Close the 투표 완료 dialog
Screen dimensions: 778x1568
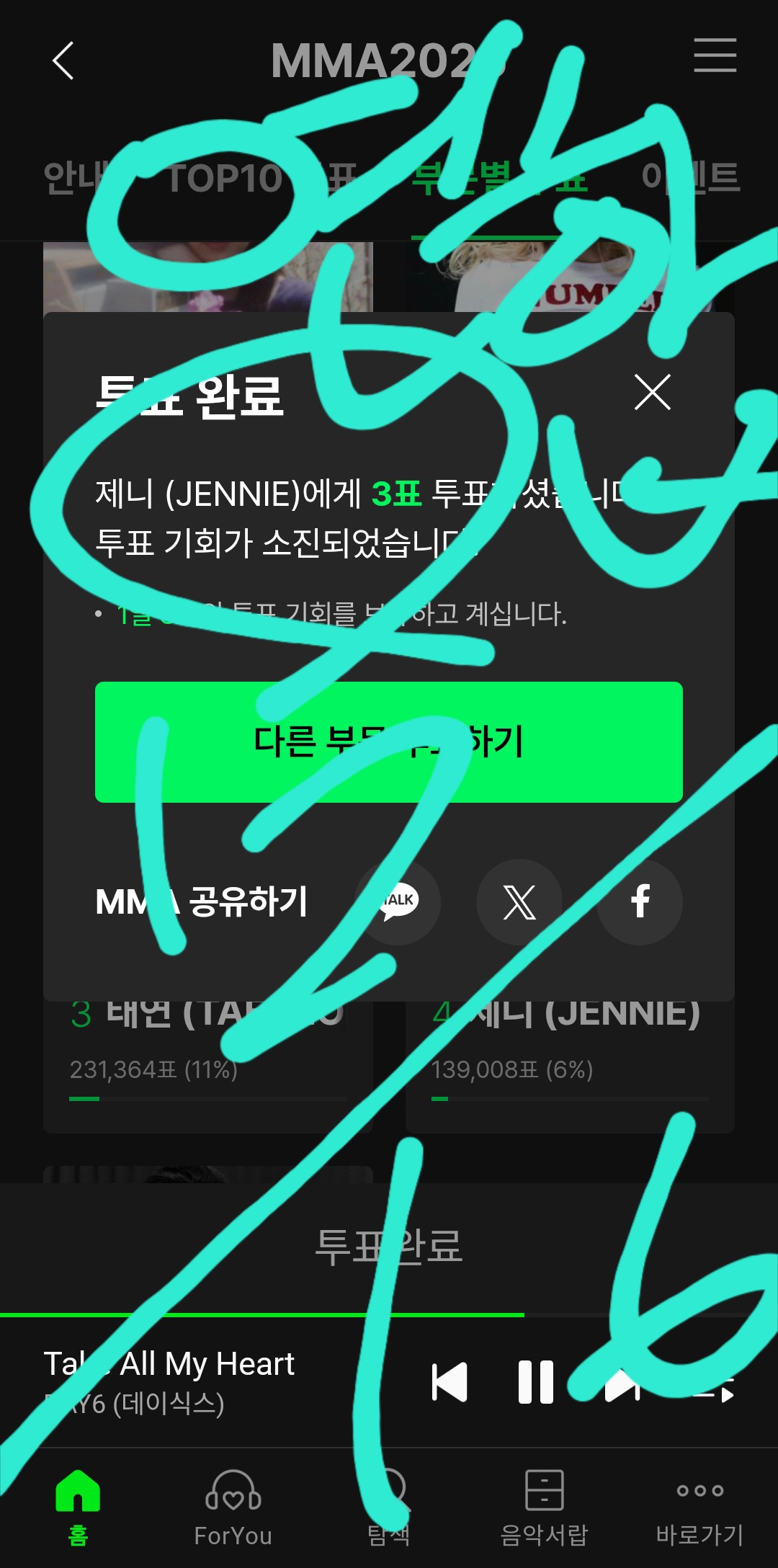click(x=653, y=393)
